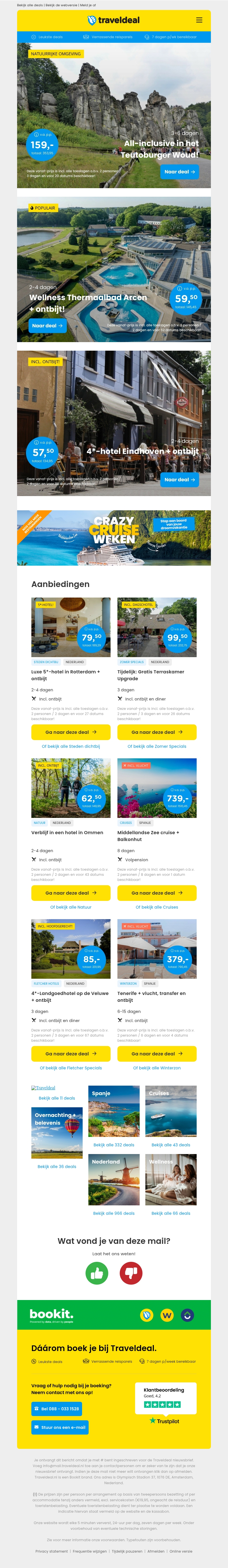Open the Afmelden unsubscribe link
228x1568 pixels.
tap(156, 1551)
